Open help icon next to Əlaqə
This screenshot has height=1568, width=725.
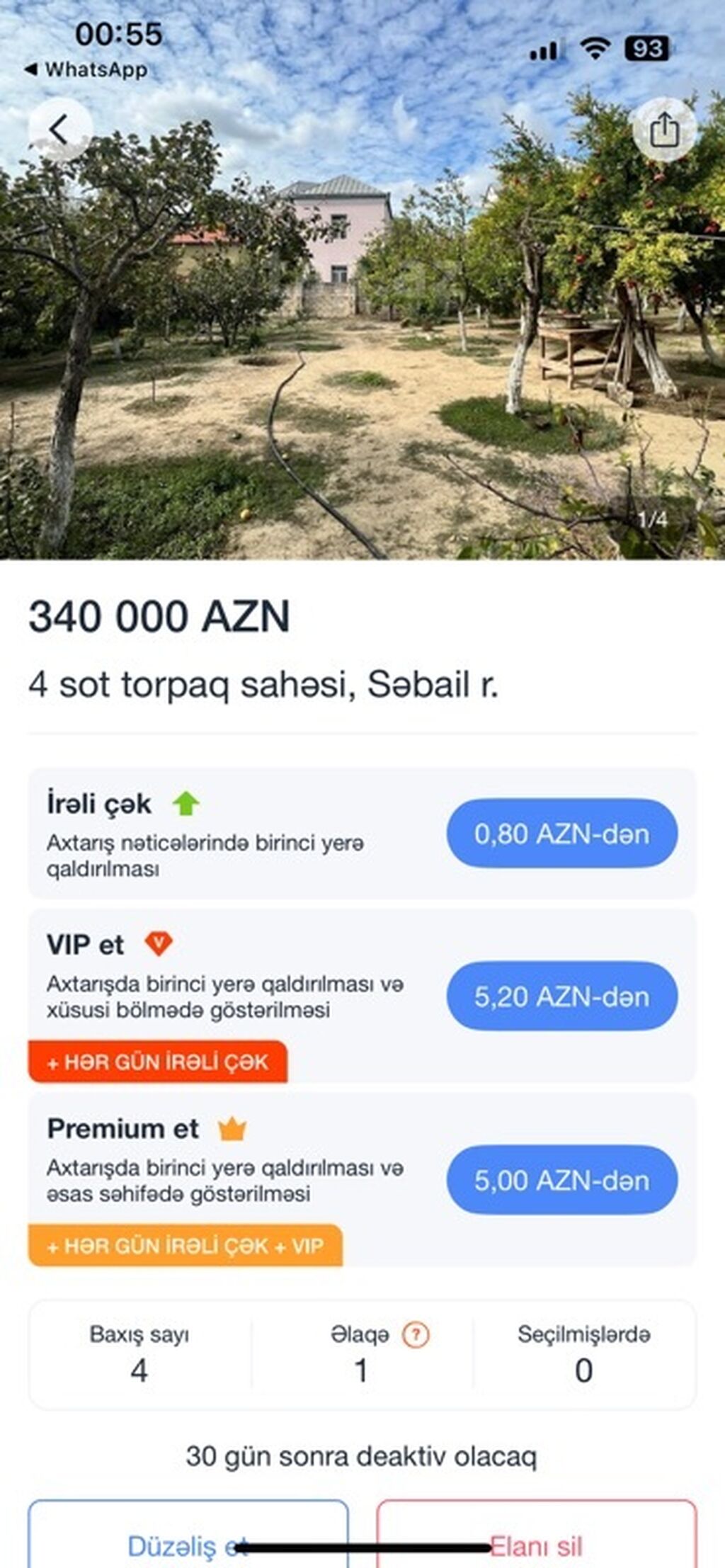pyautogui.click(x=416, y=1335)
